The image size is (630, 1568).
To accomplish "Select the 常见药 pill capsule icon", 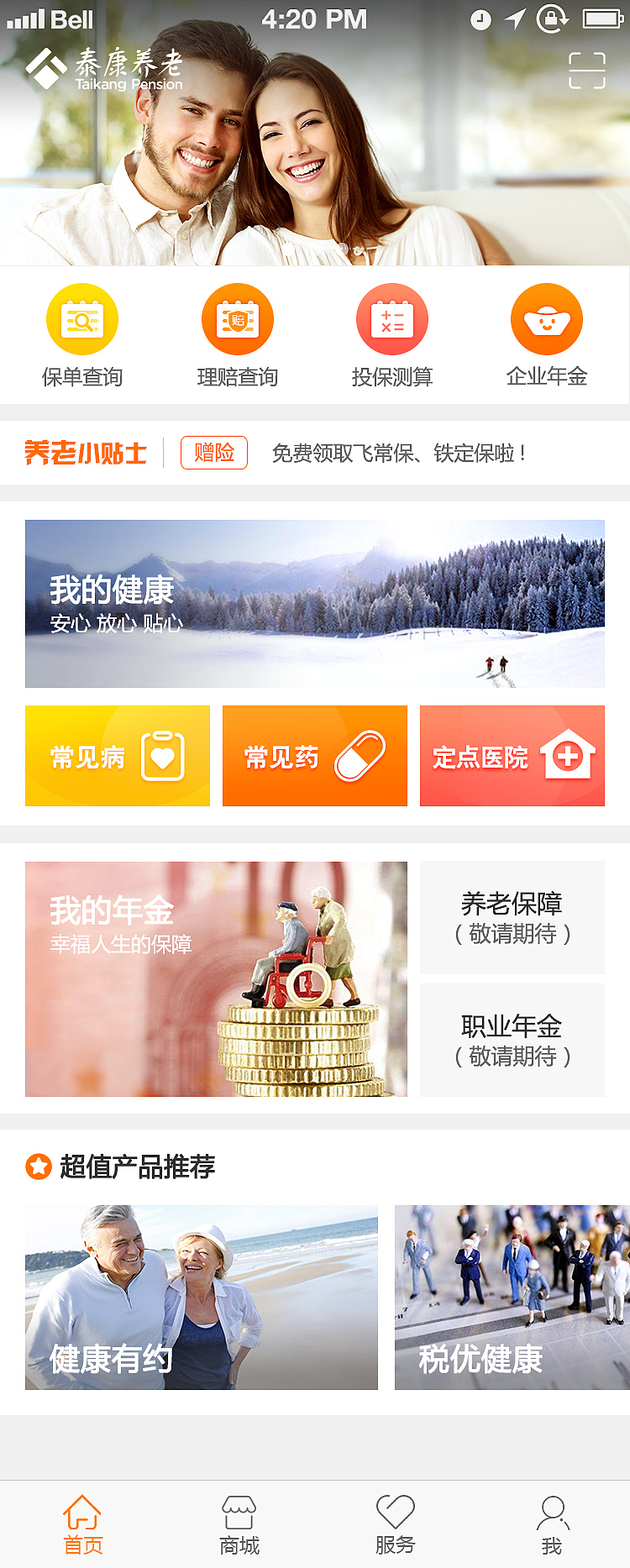I will pyautogui.click(x=361, y=754).
